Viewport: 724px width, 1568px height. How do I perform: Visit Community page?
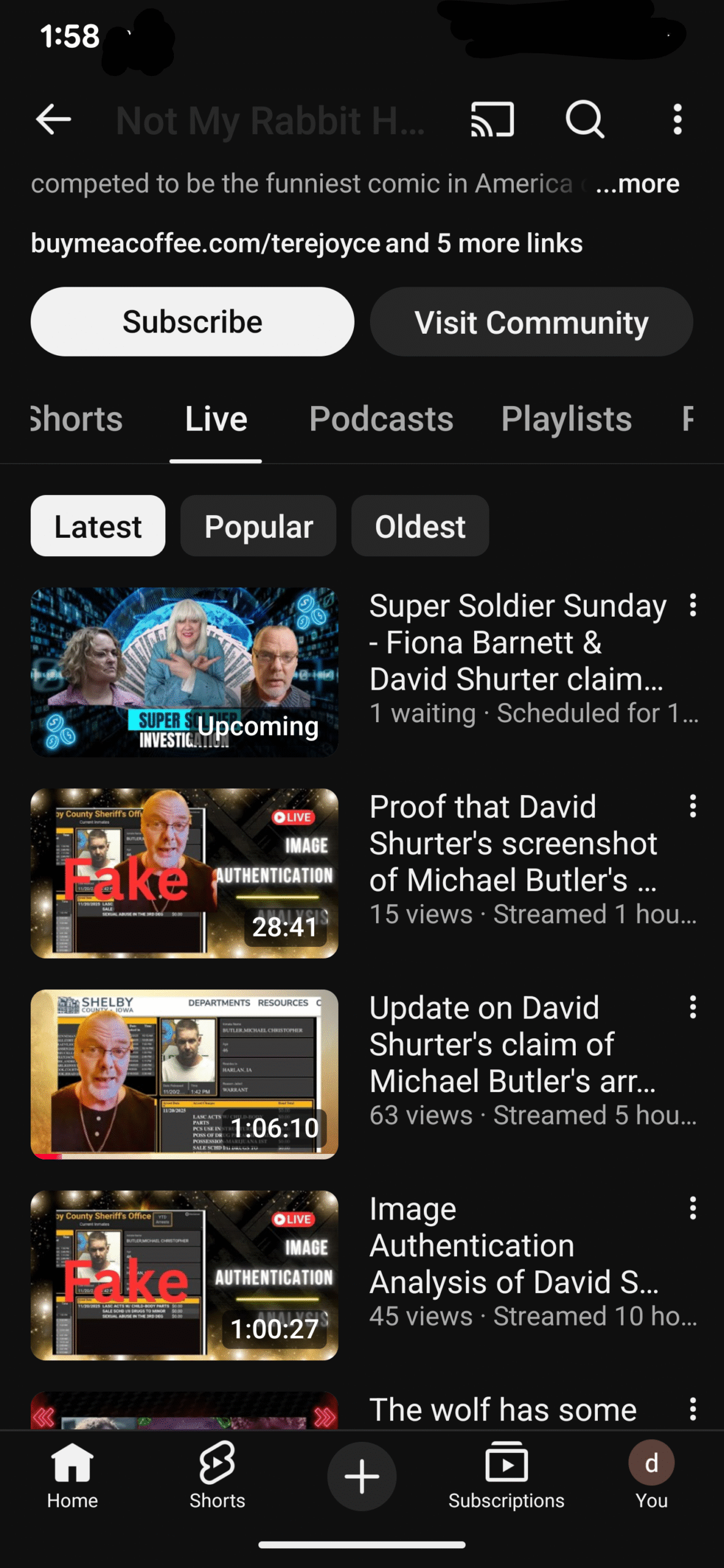tap(531, 322)
